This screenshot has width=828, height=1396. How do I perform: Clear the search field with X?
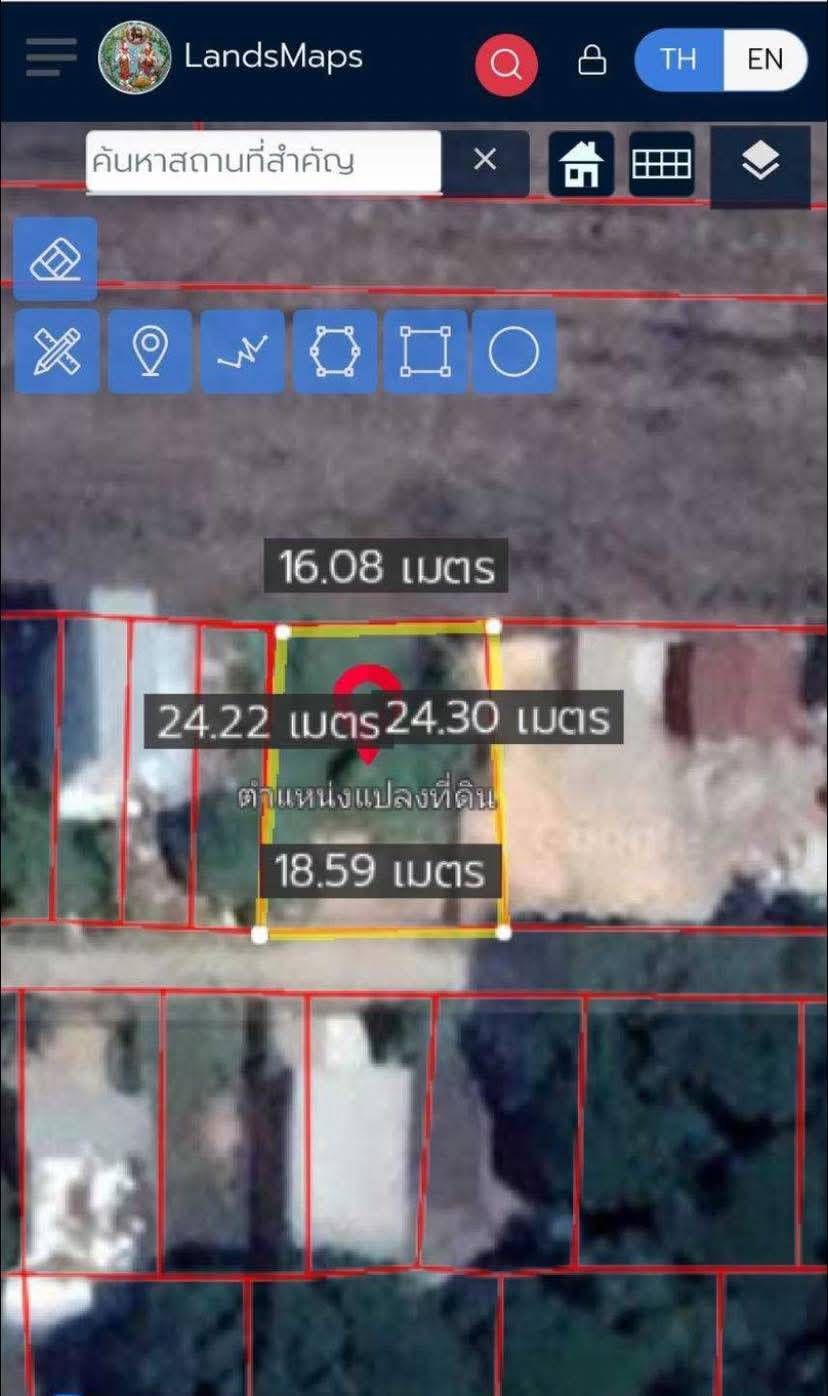point(485,160)
